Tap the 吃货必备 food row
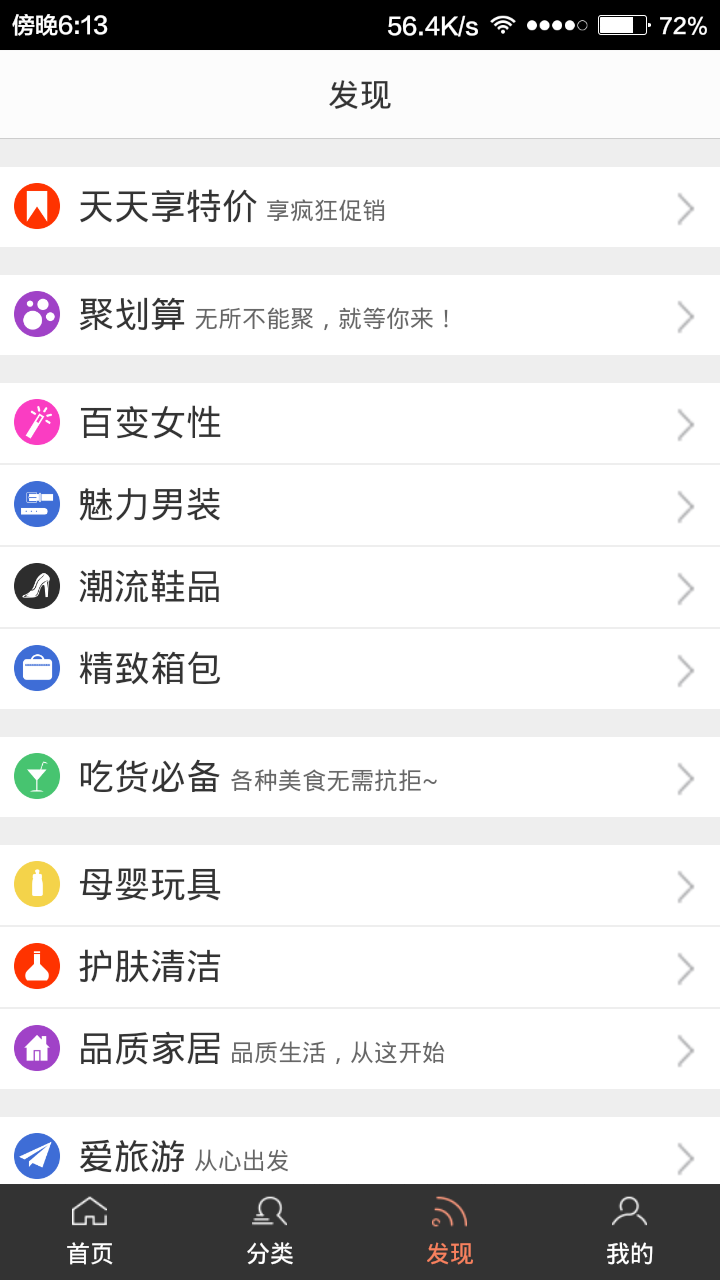The width and height of the screenshot is (720, 1280). (x=360, y=777)
